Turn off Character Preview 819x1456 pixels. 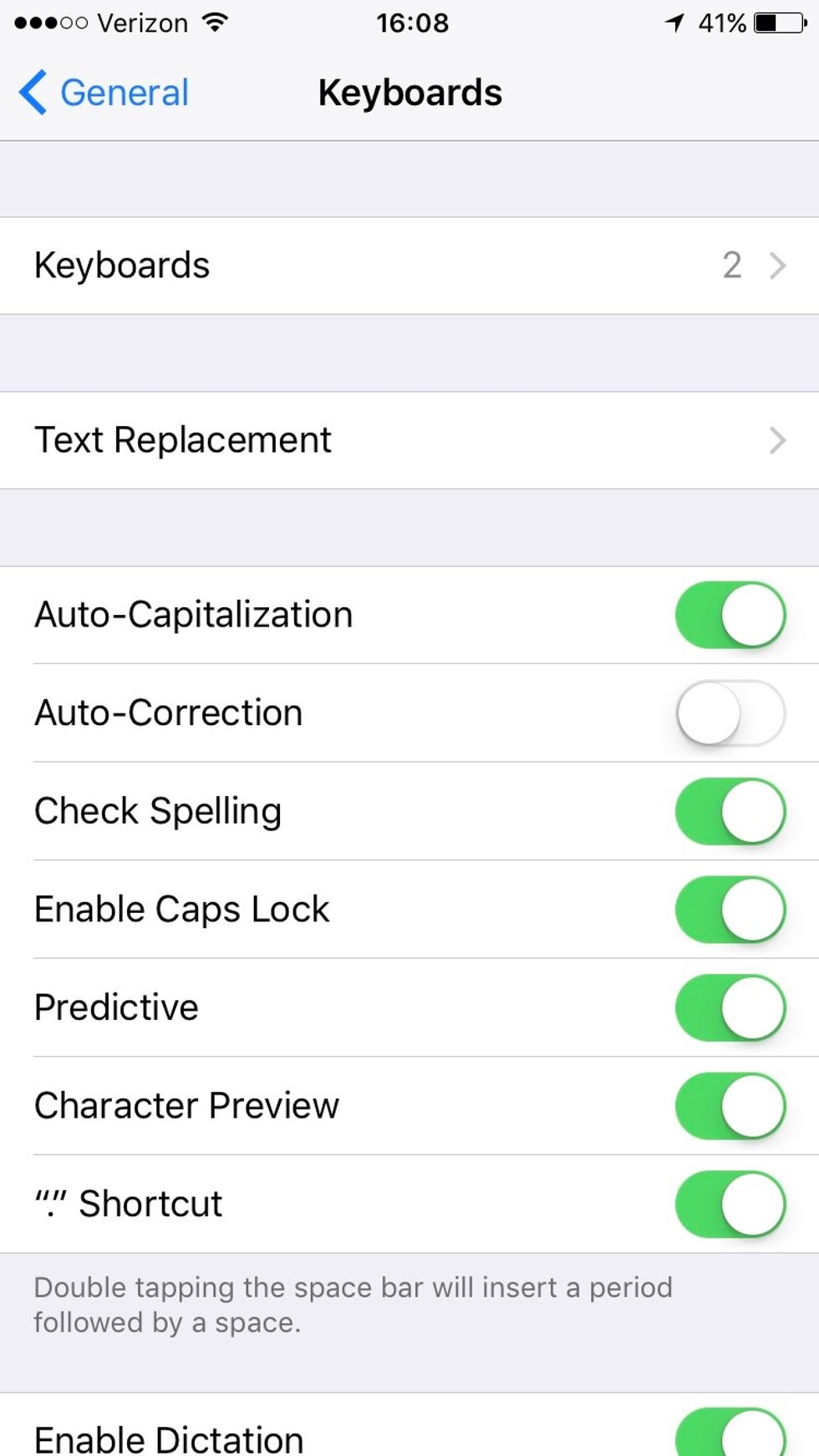[730, 1106]
